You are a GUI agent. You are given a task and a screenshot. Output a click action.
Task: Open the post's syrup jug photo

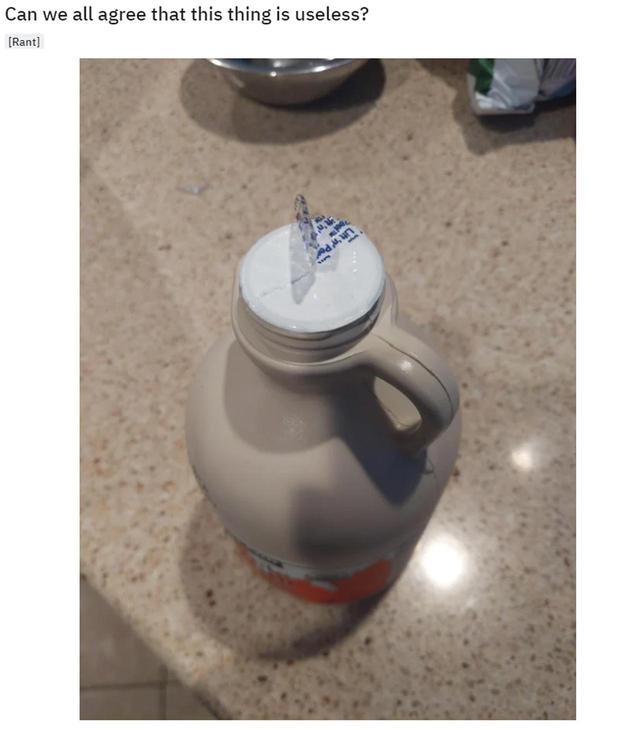[327, 390]
